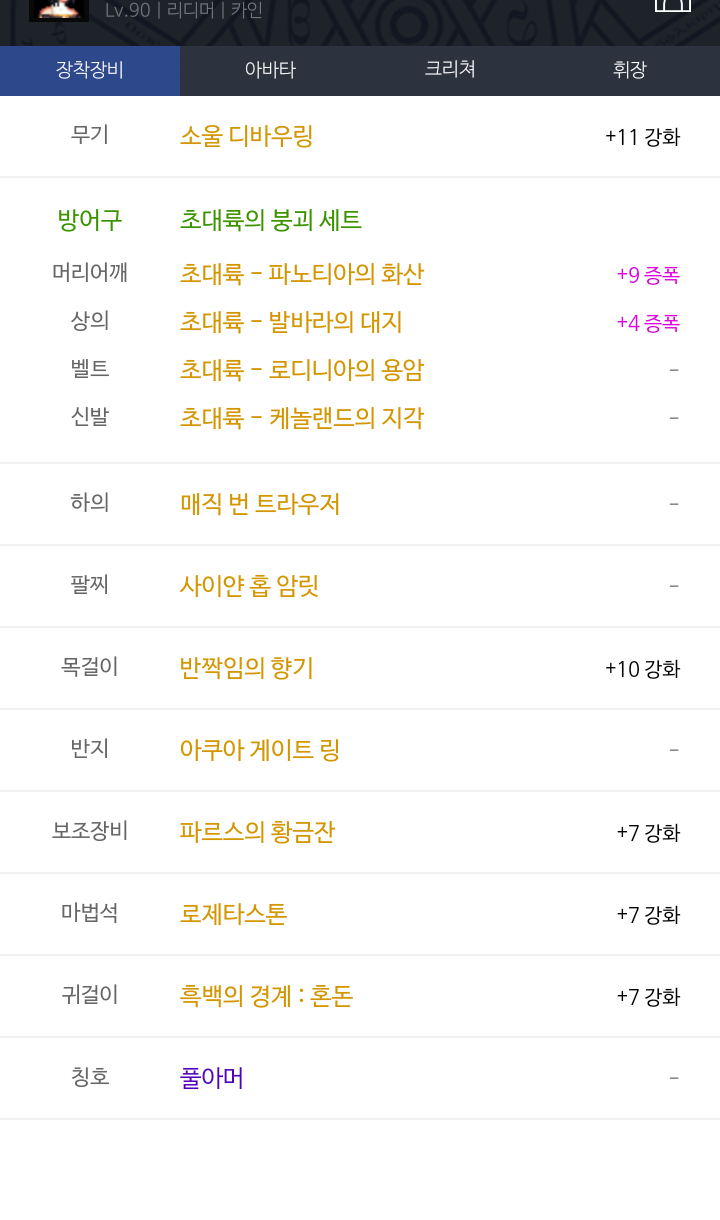720x1220 pixels.
Task: Open 초대륙 - 파노티아의 화산
Action: pyautogui.click(x=301, y=273)
